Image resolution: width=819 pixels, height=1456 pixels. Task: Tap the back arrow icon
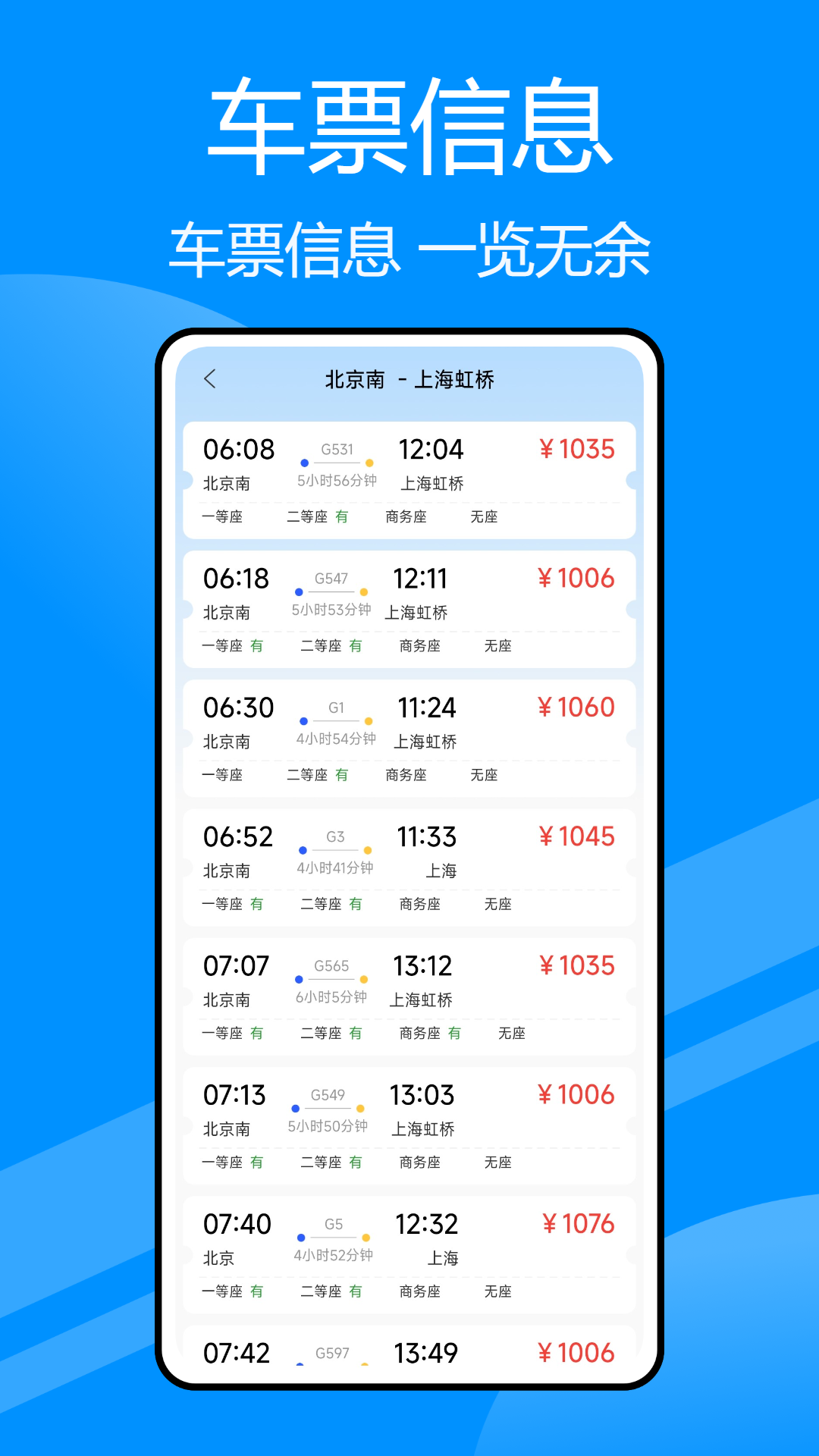coord(210,379)
